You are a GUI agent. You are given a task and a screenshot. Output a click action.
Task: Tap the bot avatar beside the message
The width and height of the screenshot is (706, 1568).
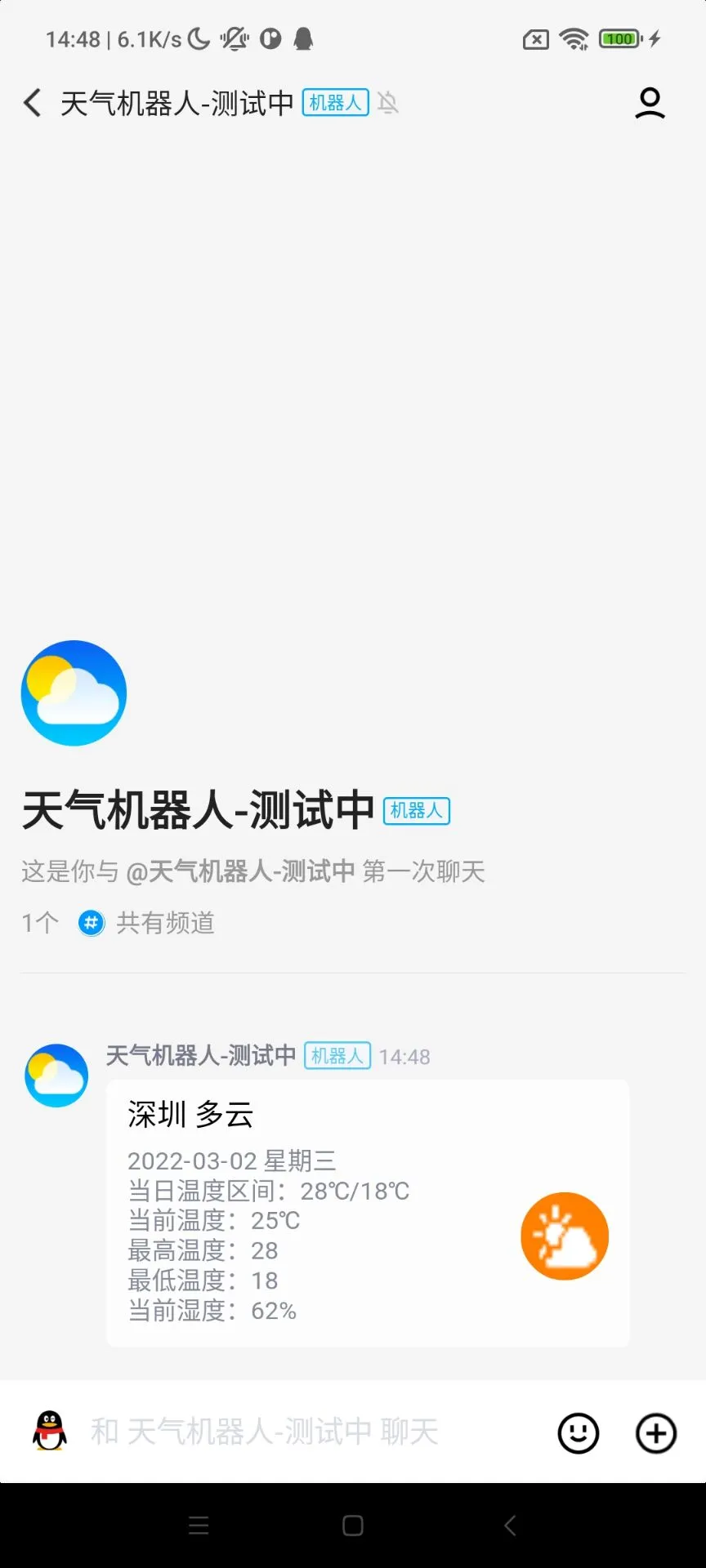pos(56,1075)
